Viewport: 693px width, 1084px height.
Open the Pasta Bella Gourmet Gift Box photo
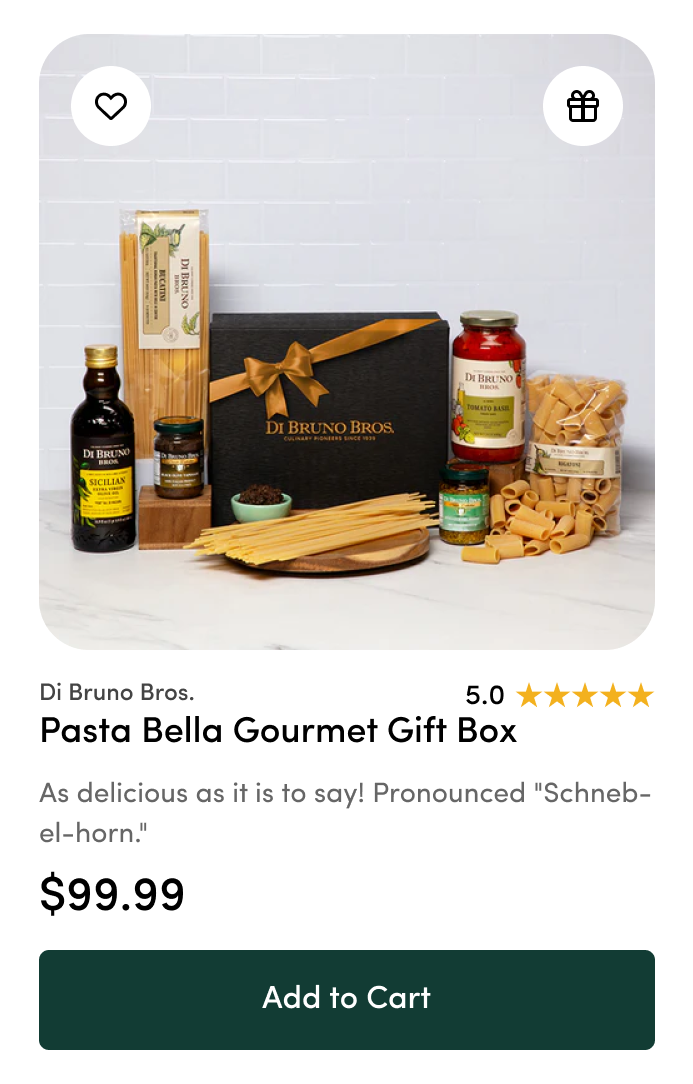coord(346,400)
